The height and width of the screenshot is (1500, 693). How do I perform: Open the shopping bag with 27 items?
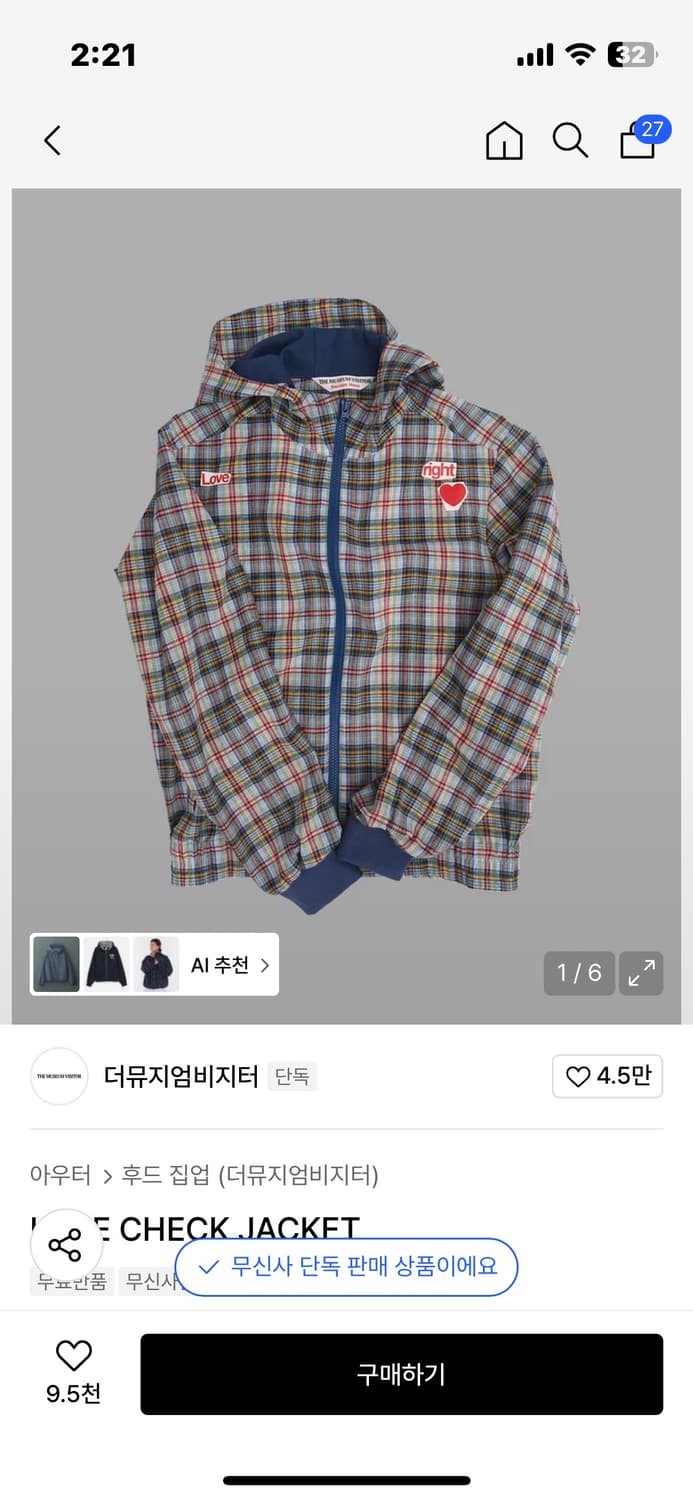(638, 140)
